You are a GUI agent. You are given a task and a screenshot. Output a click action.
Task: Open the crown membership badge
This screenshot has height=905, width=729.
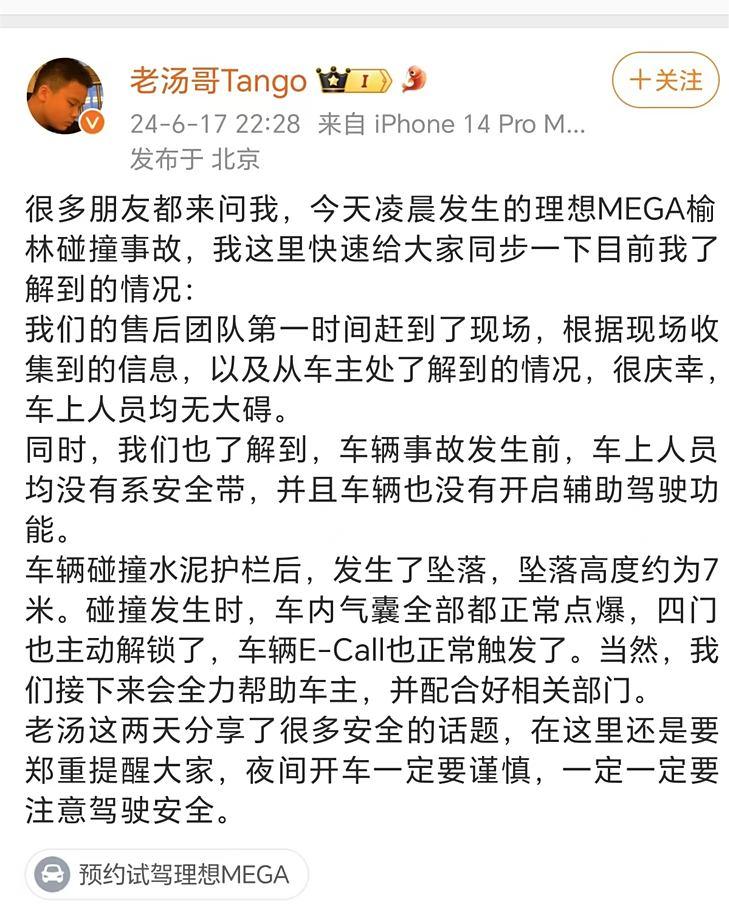point(353,81)
